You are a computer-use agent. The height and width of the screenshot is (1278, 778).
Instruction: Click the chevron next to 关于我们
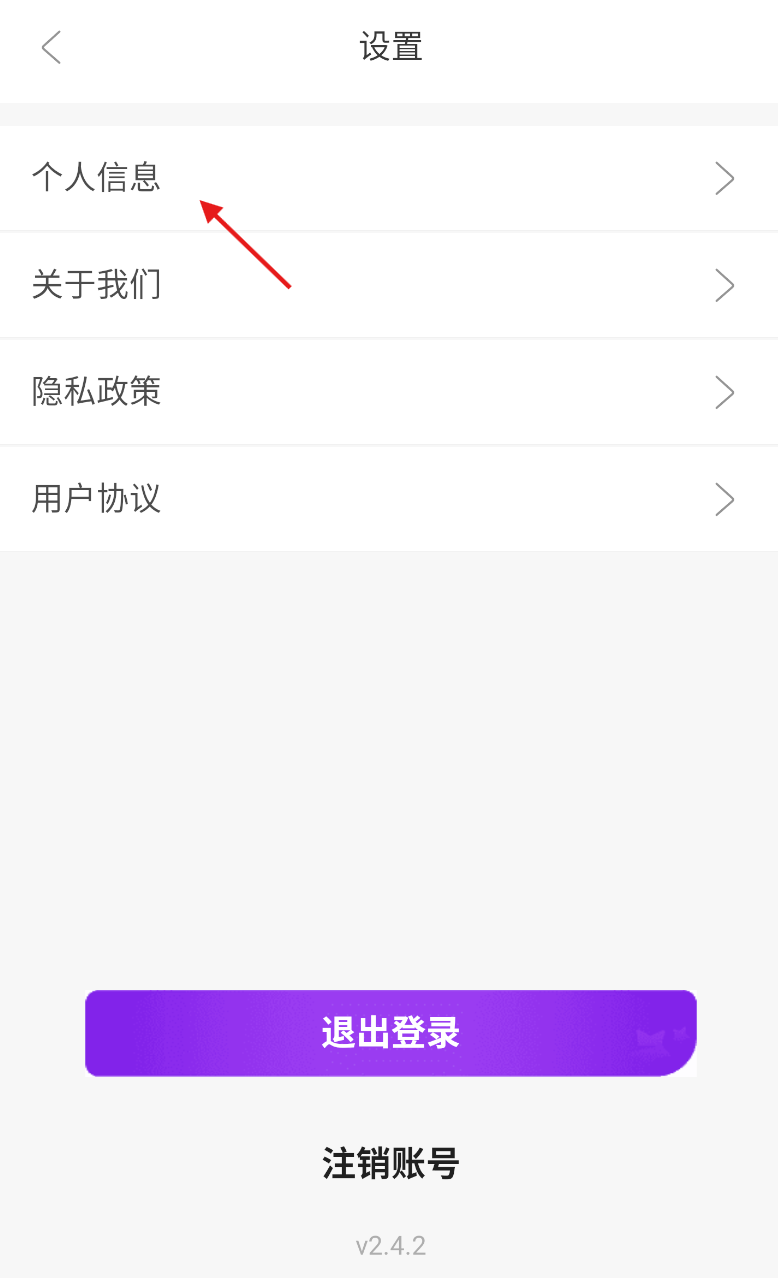pos(724,285)
